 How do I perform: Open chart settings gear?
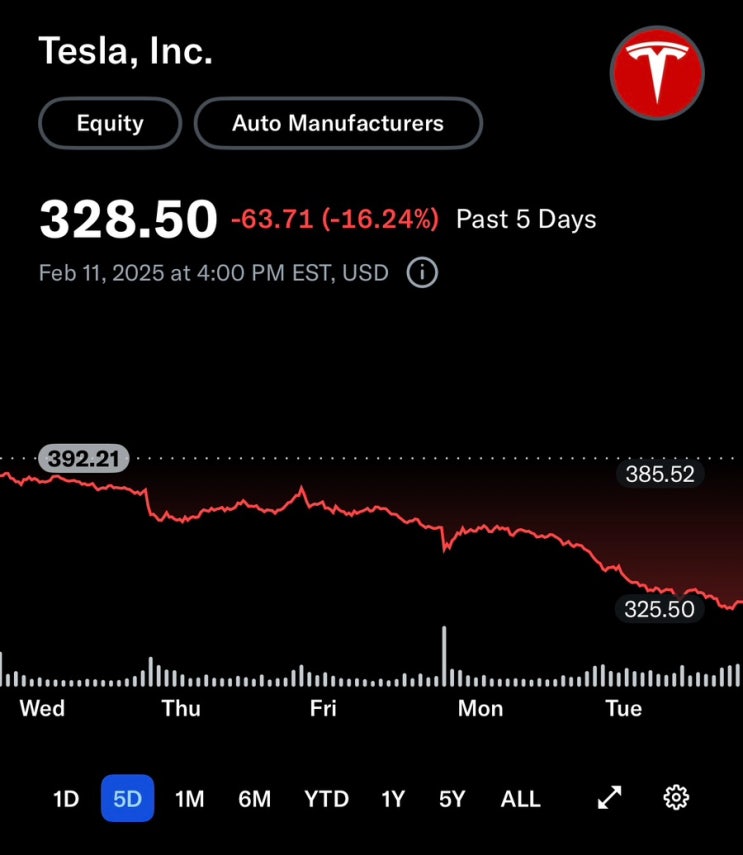tap(676, 797)
